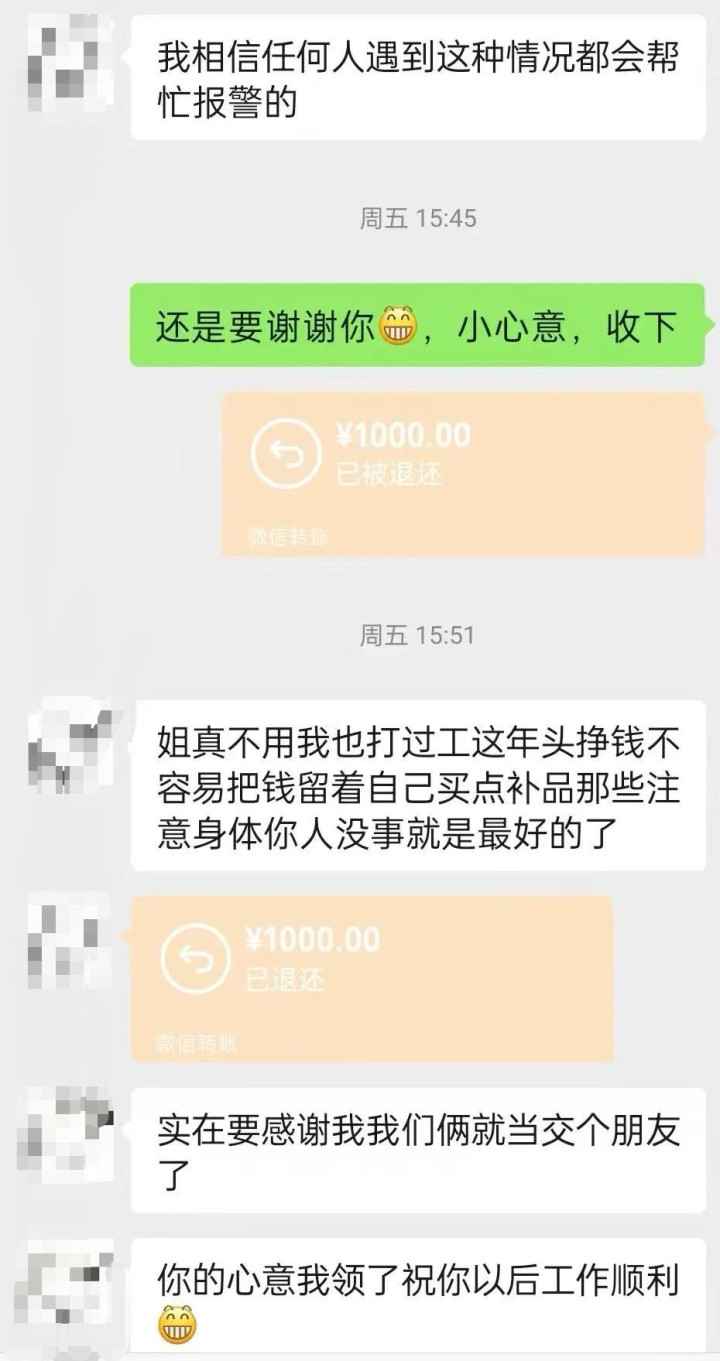Tap the avatar next to 姐真不用 message
Screen dimensions: 720x1361
click(x=66, y=747)
